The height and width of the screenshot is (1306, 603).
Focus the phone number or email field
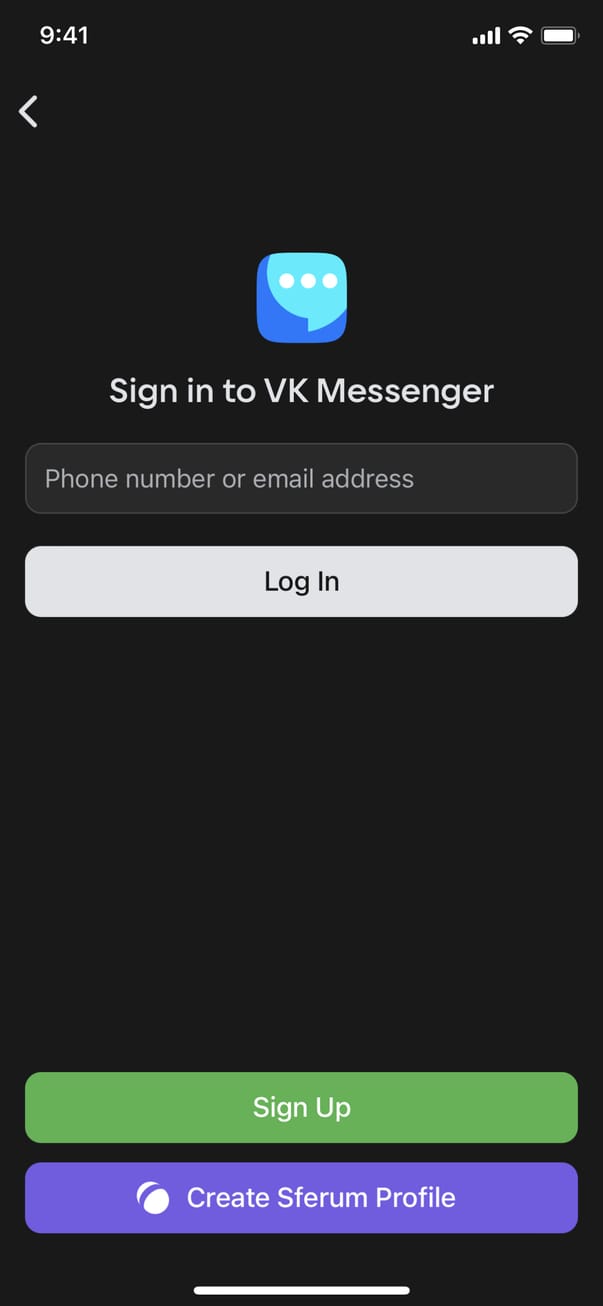(x=301, y=479)
